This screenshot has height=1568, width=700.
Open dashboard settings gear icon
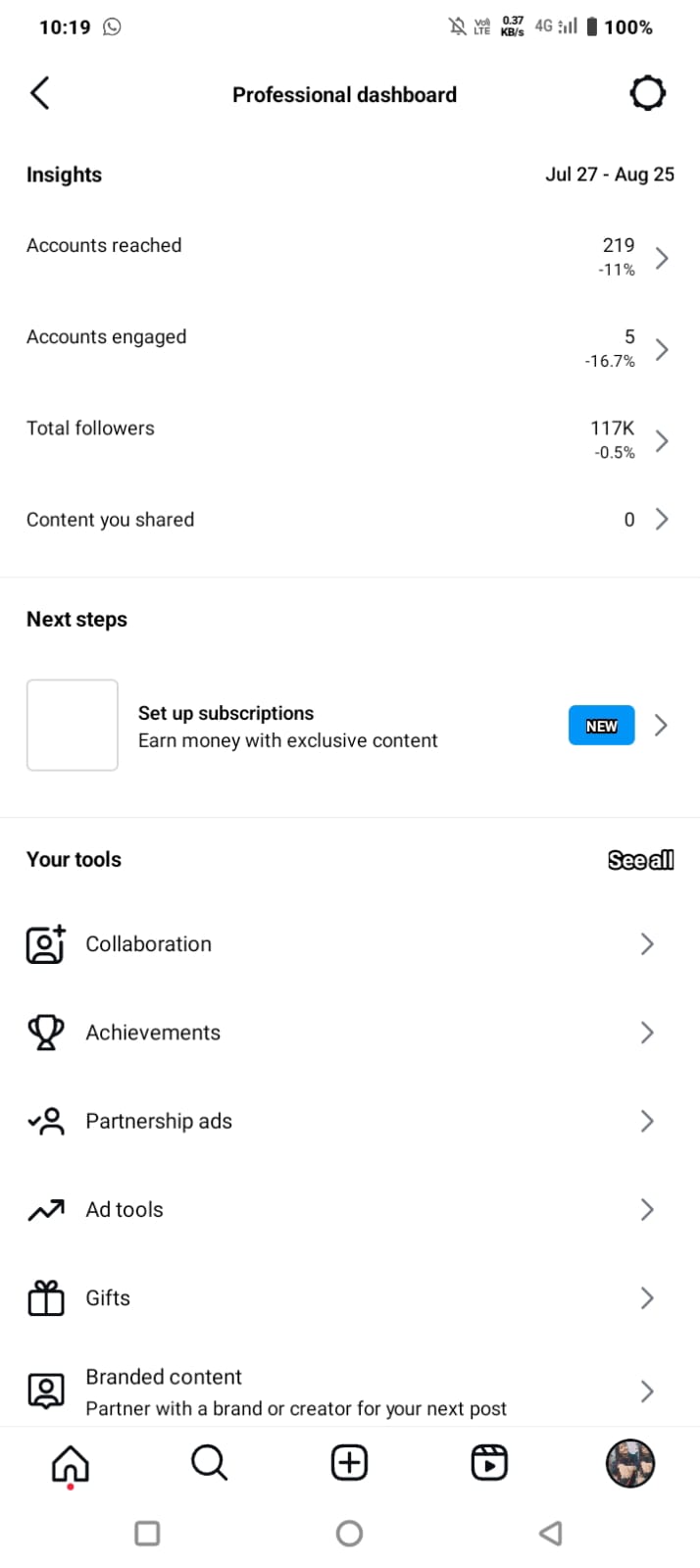click(x=647, y=94)
